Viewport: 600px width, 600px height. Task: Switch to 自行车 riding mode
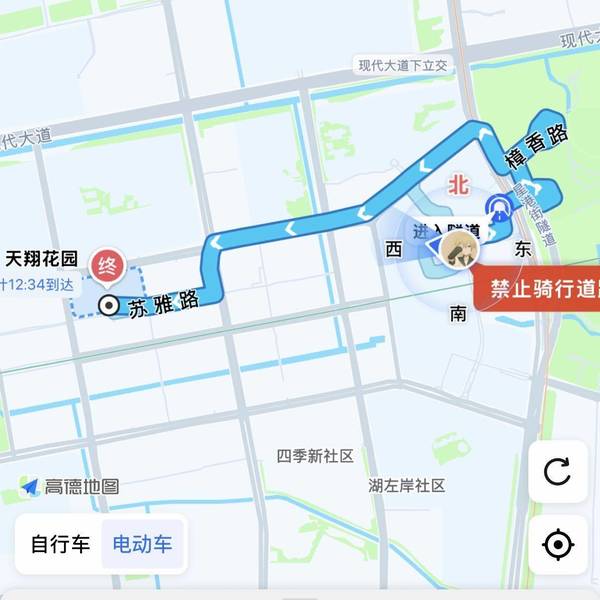60,546
